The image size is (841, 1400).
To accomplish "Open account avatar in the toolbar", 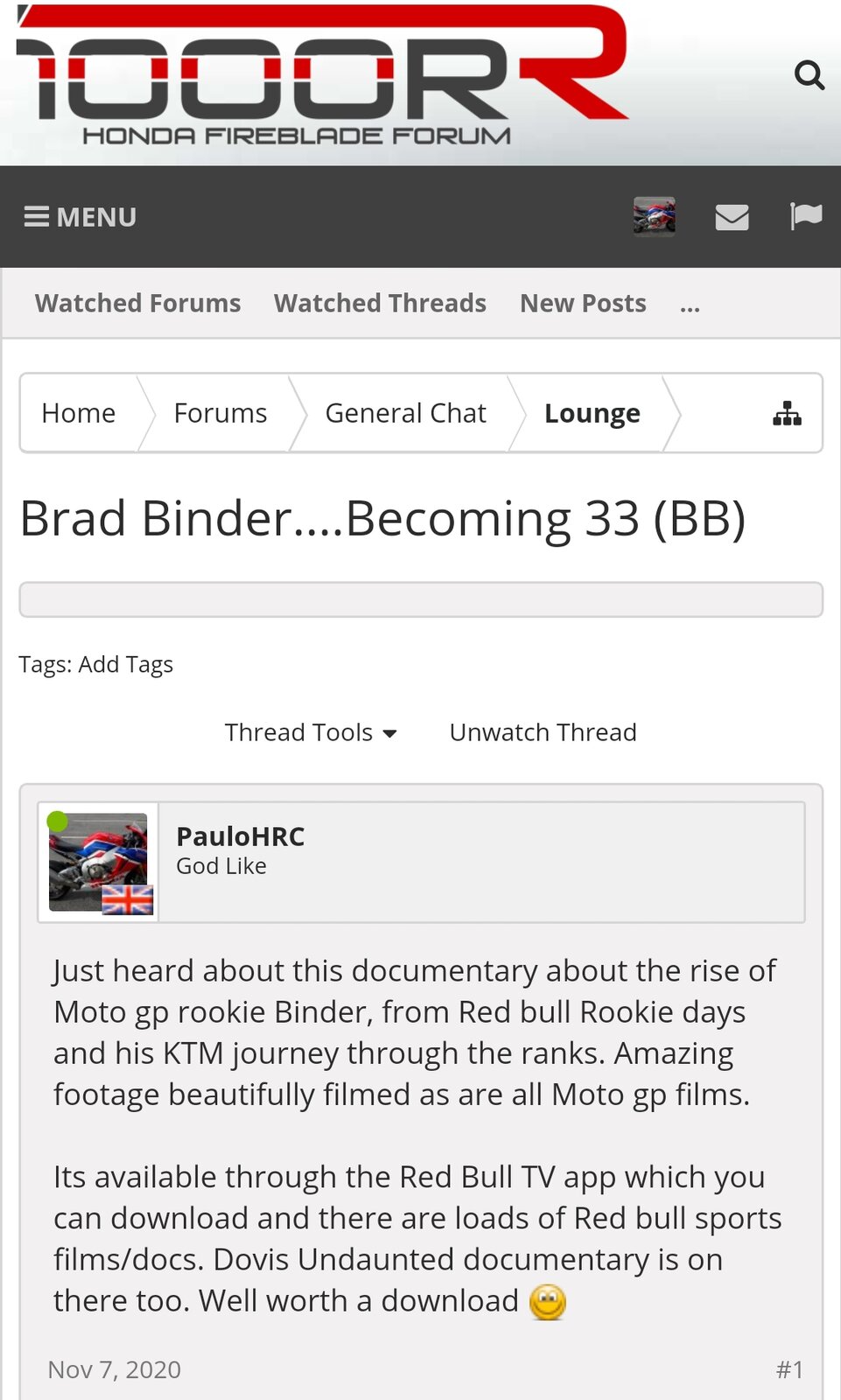I will (654, 216).
